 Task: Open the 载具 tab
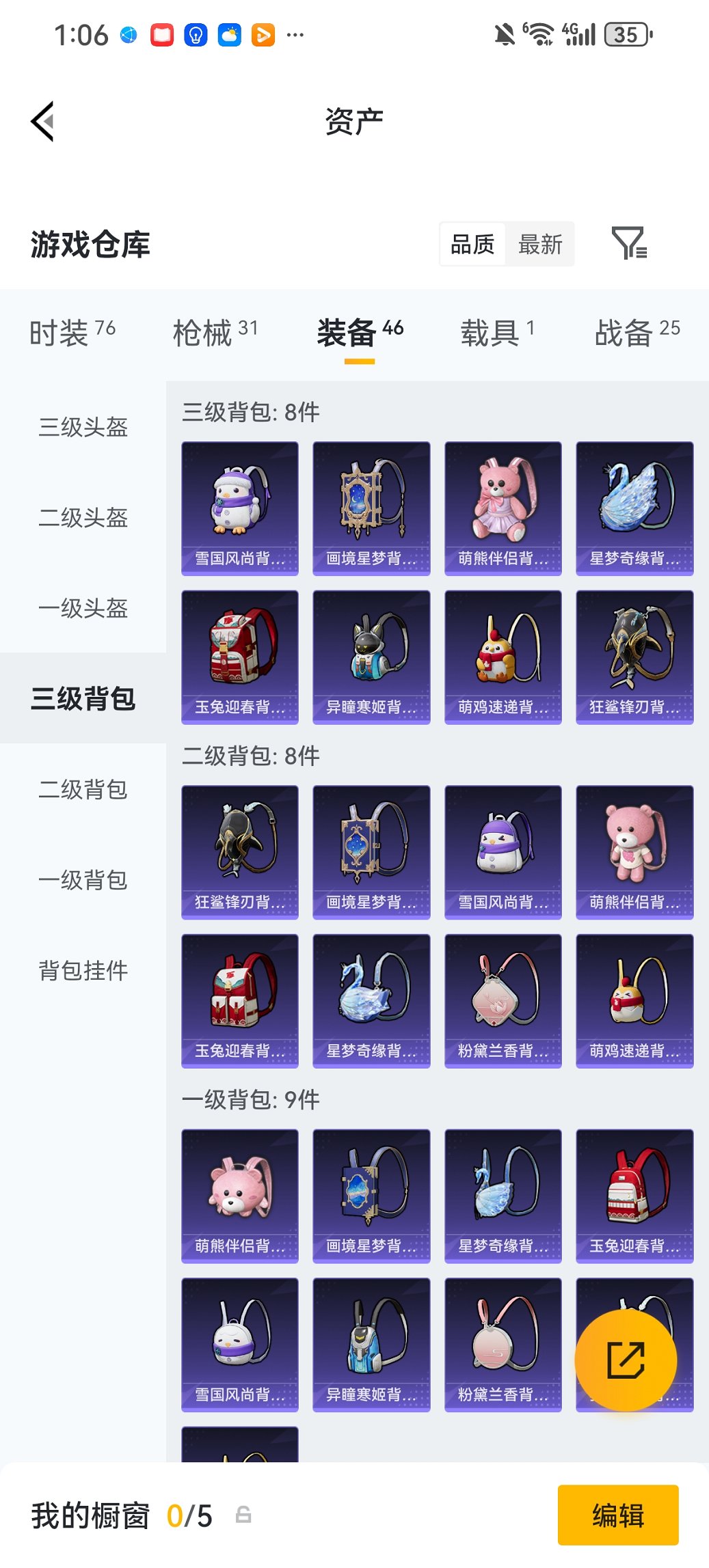(496, 333)
